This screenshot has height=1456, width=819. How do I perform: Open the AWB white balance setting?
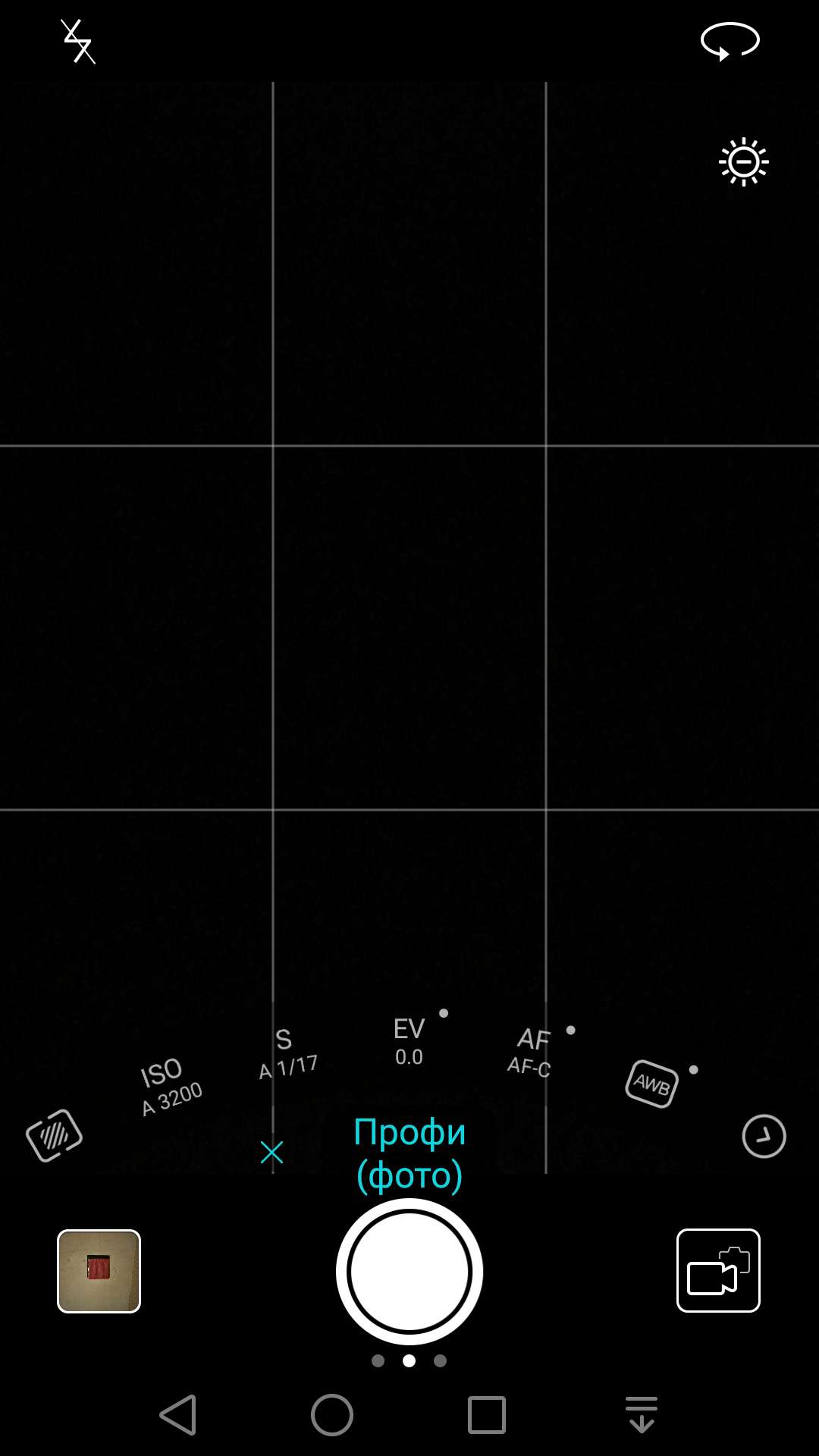pos(651,1084)
